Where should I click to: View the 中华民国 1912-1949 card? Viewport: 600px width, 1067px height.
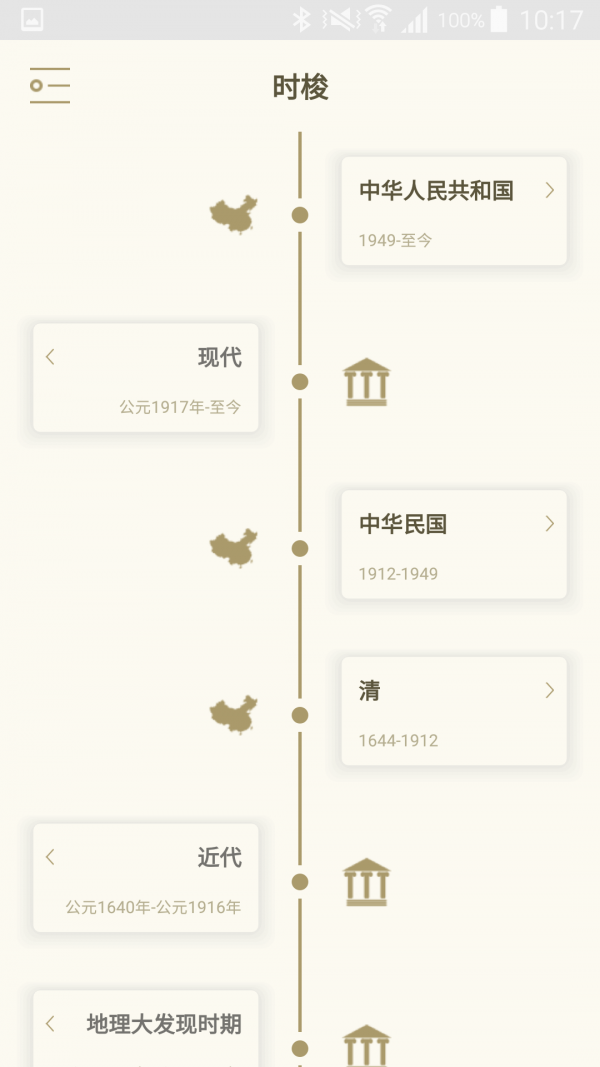(x=454, y=544)
